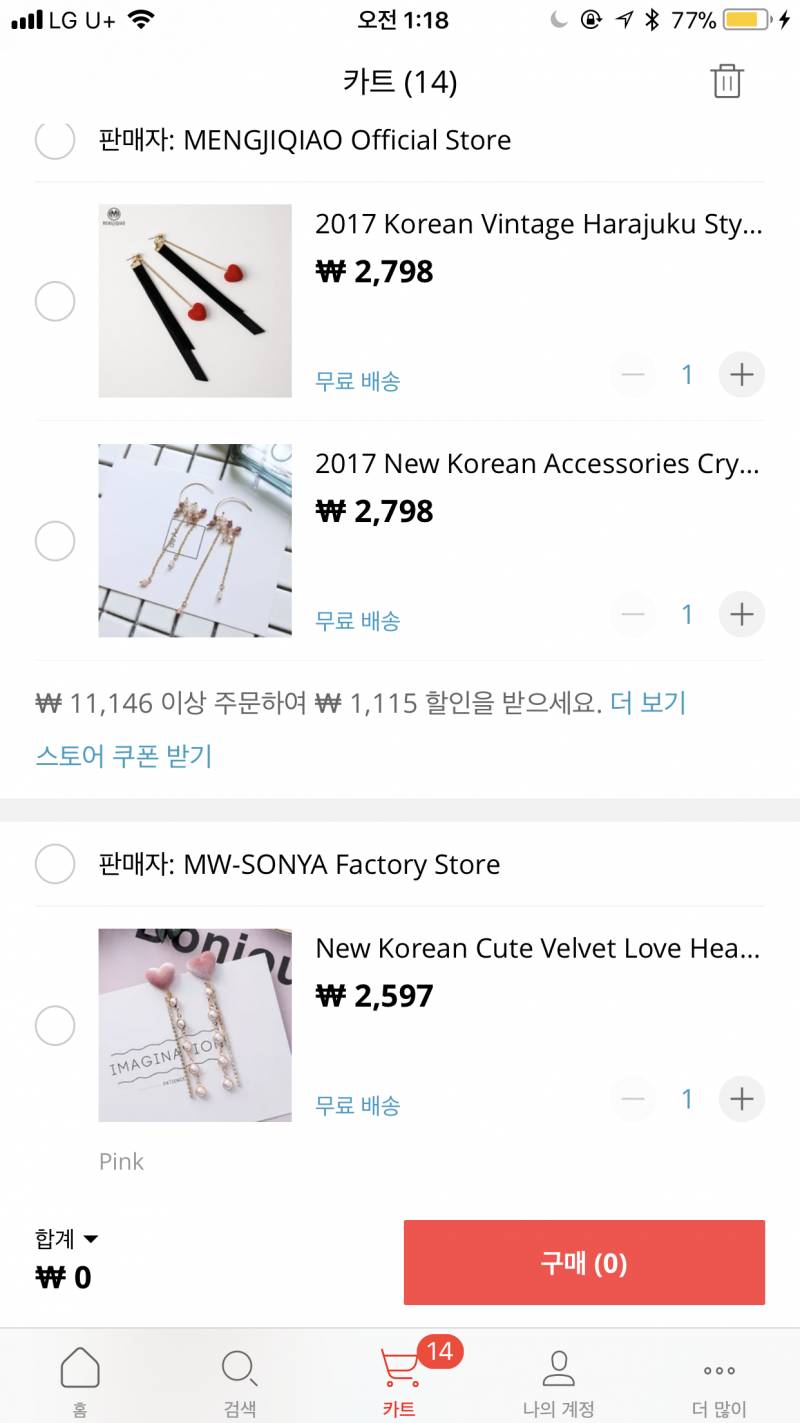
Task: Open the Vintage Harajuku earrings product image
Action: 195,301
